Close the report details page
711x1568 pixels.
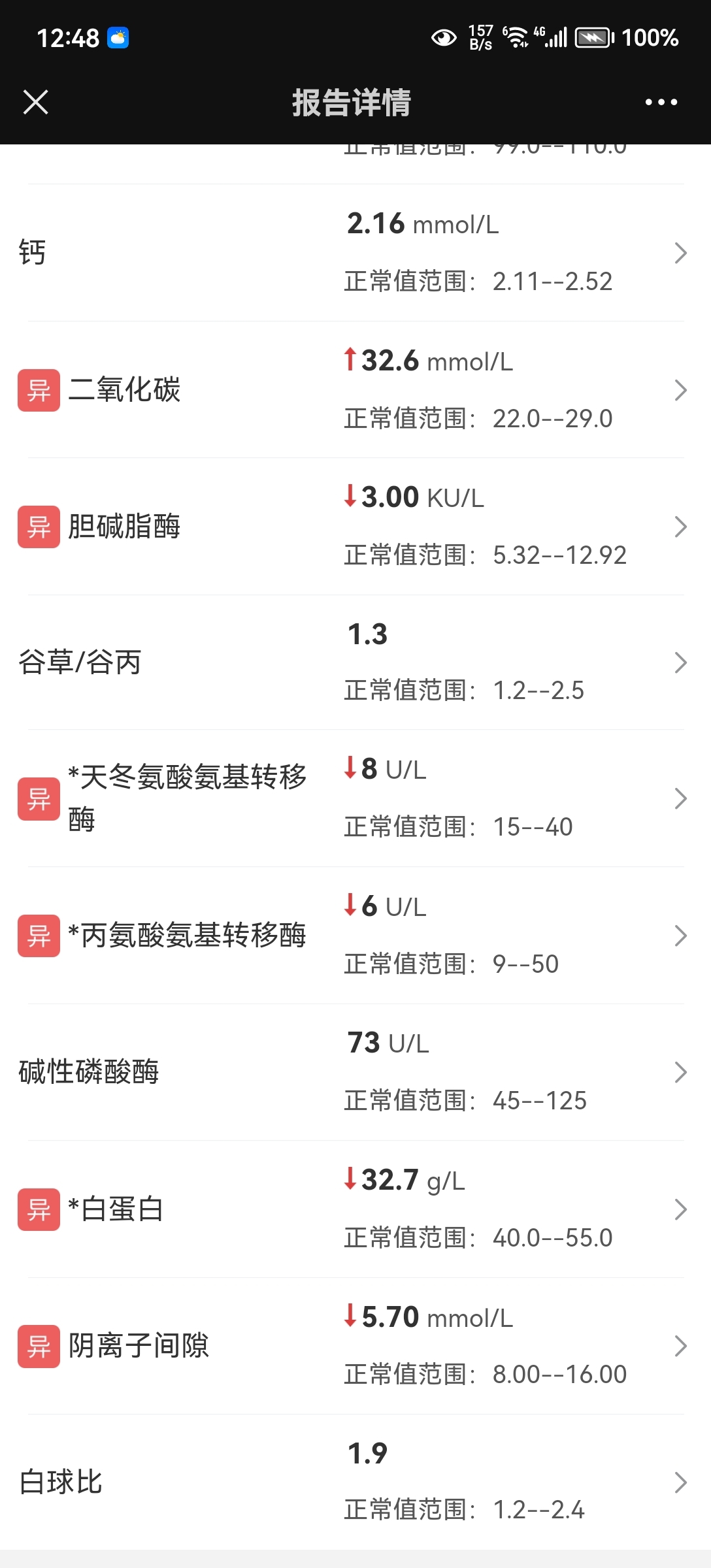click(36, 102)
